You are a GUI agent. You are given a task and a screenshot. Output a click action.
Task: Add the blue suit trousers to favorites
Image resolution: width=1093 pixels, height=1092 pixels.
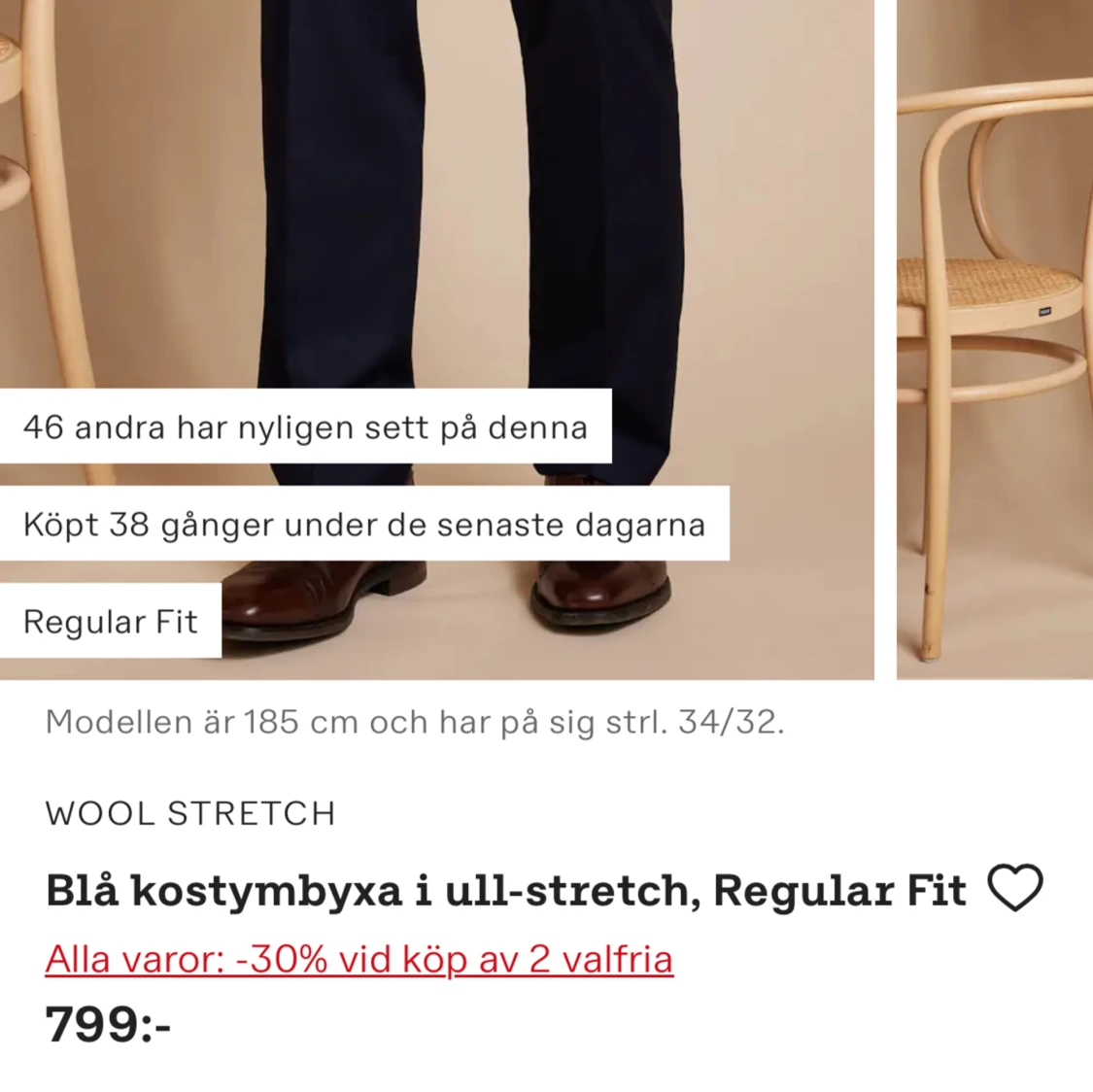tap(1014, 888)
